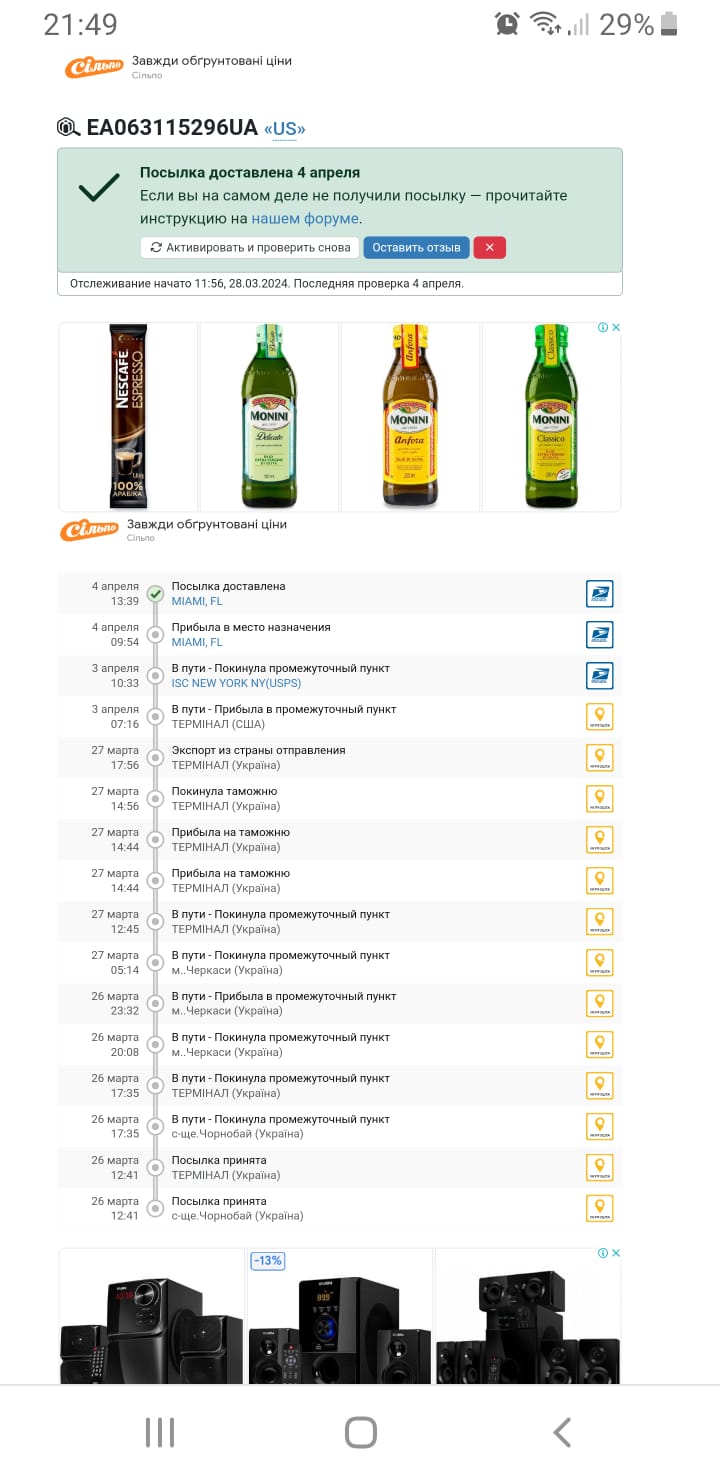Open the Monini Anfora olive oil ad

click(410, 416)
